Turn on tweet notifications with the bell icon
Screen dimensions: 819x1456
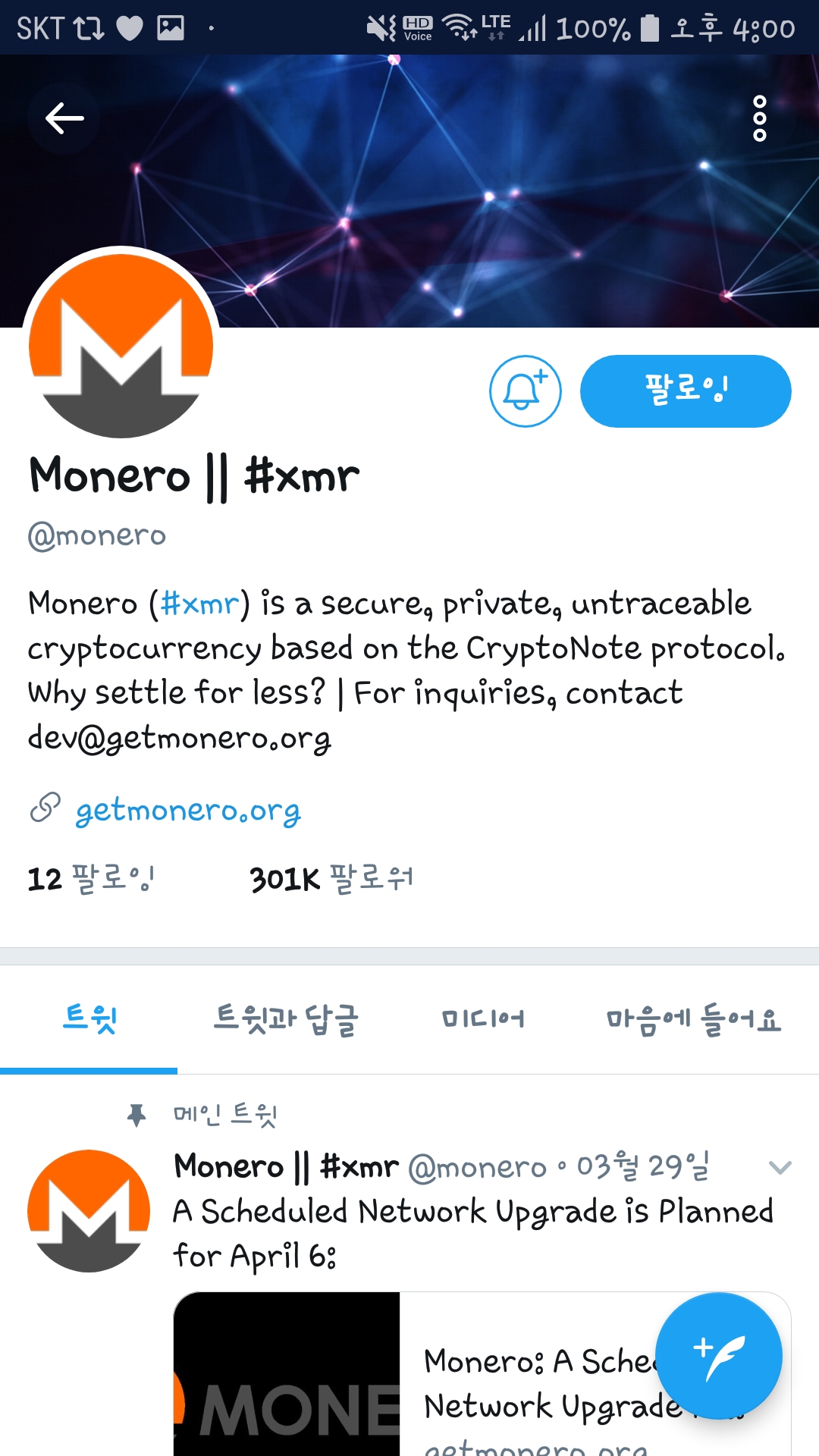point(525,391)
